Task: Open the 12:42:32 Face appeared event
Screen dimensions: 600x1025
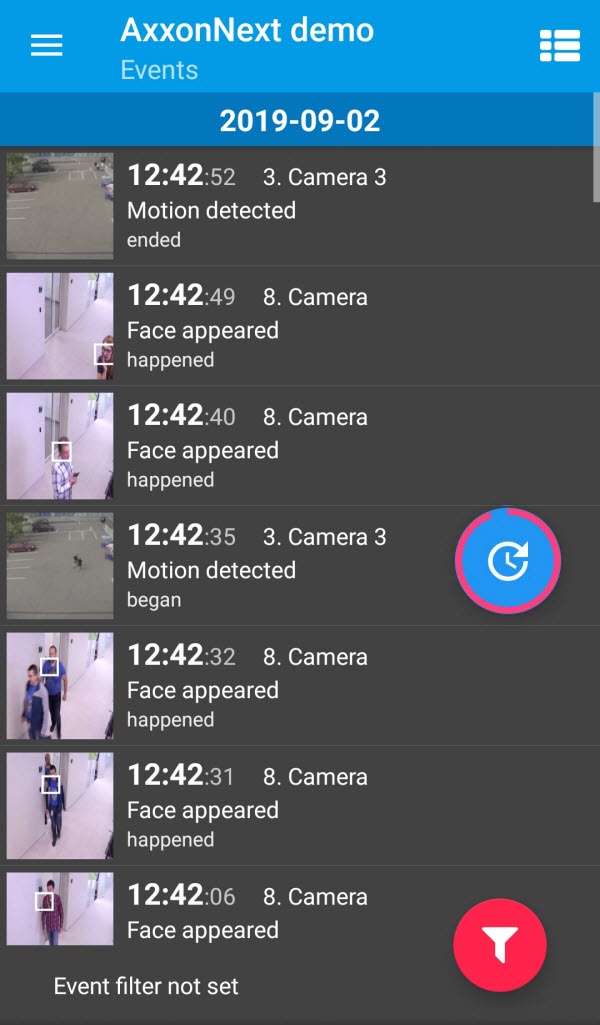Action: click(300, 686)
